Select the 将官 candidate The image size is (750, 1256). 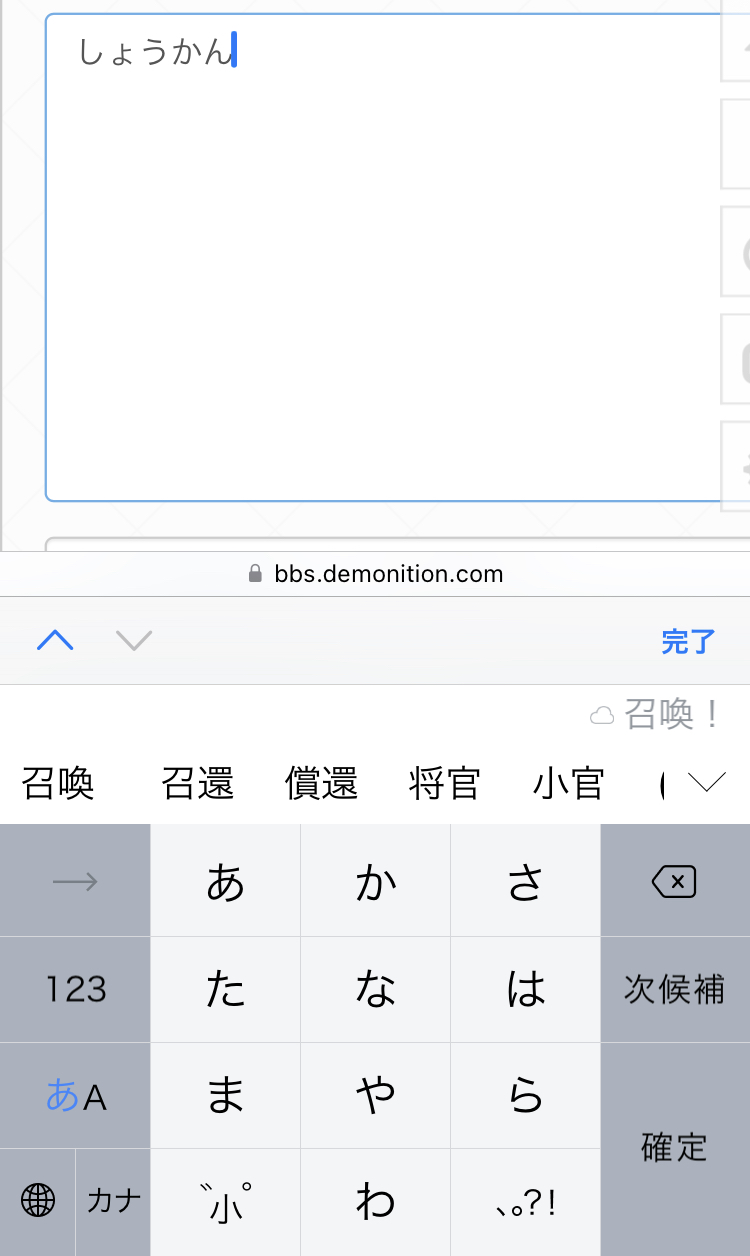tap(445, 784)
